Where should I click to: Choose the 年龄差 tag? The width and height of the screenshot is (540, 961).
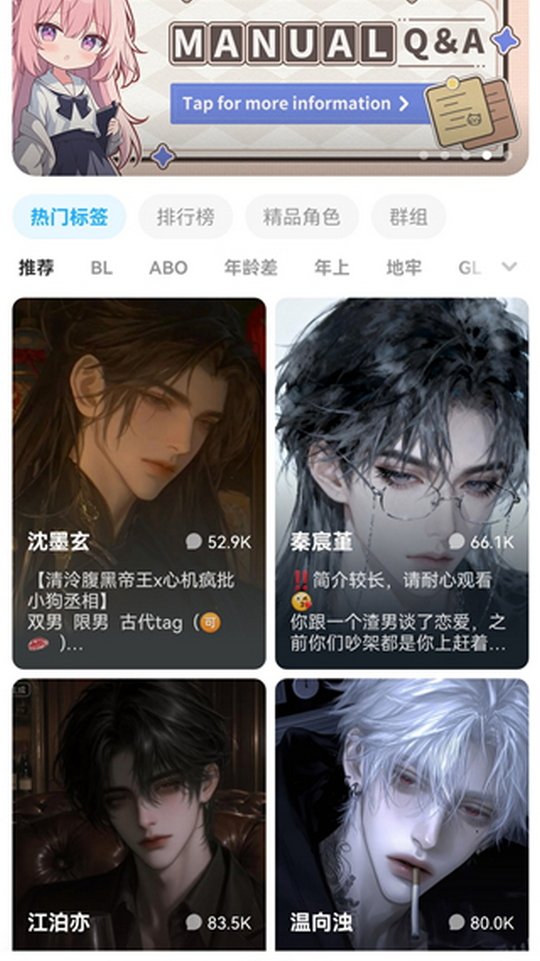[x=251, y=268]
